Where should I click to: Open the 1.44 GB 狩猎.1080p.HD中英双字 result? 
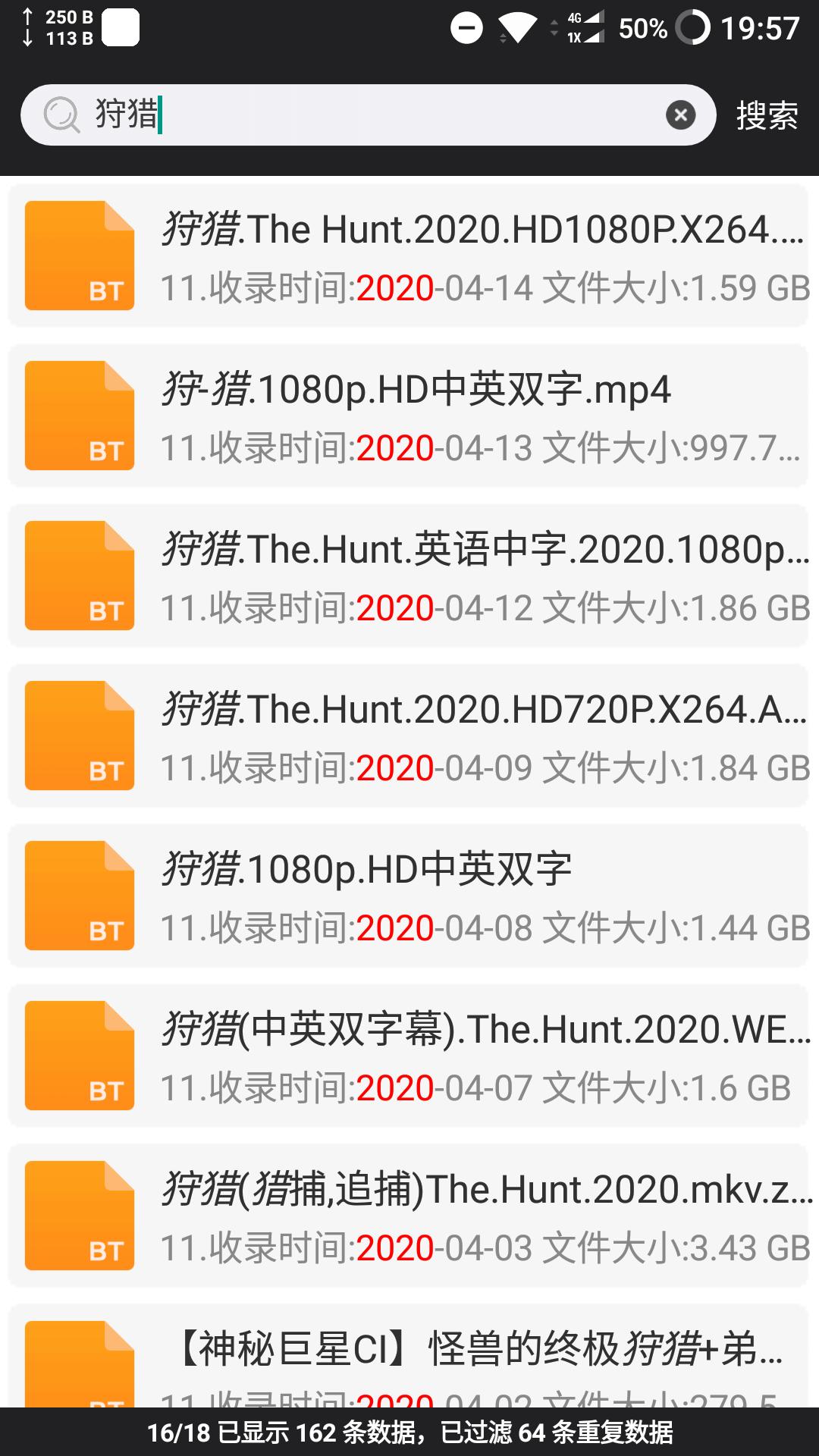tap(408, 896)
